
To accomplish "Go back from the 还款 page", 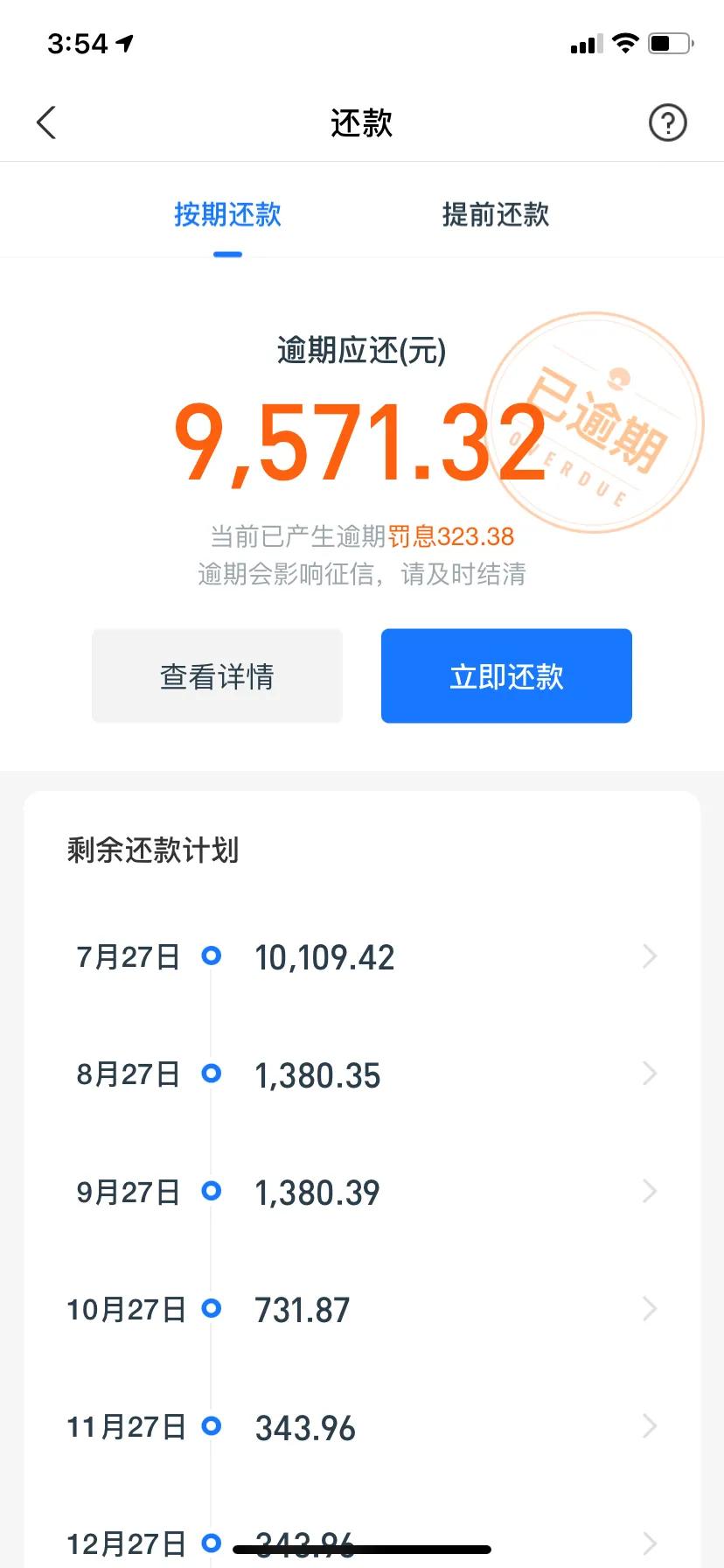I will 47,122.
